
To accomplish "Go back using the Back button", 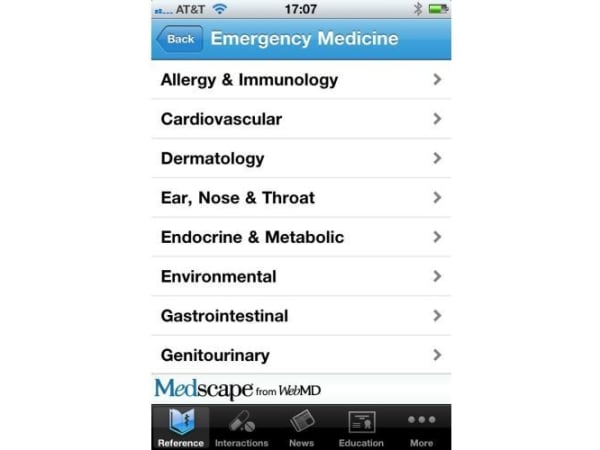I will point(179,39).
